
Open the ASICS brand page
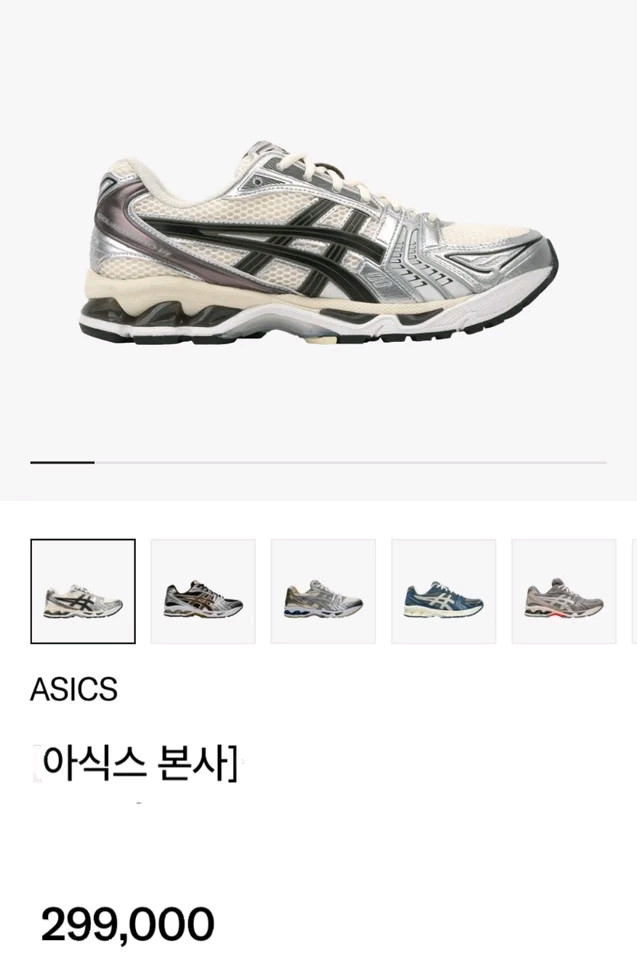[x=74, y=689]
